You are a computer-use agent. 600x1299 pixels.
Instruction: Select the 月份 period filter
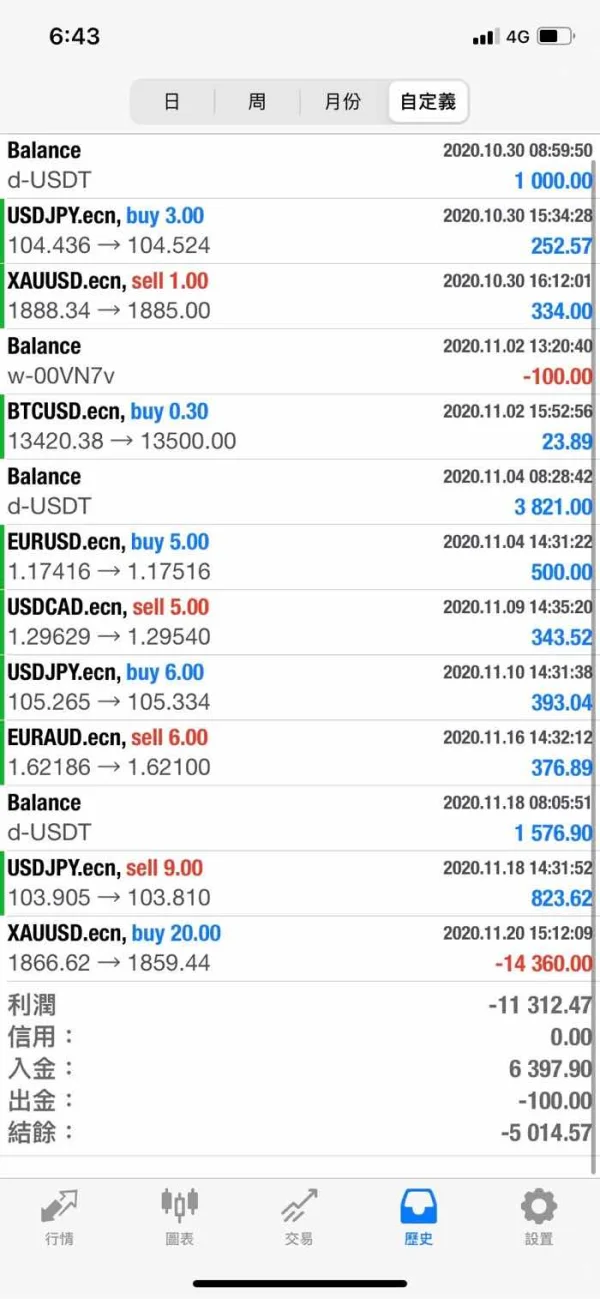[343, 102]
